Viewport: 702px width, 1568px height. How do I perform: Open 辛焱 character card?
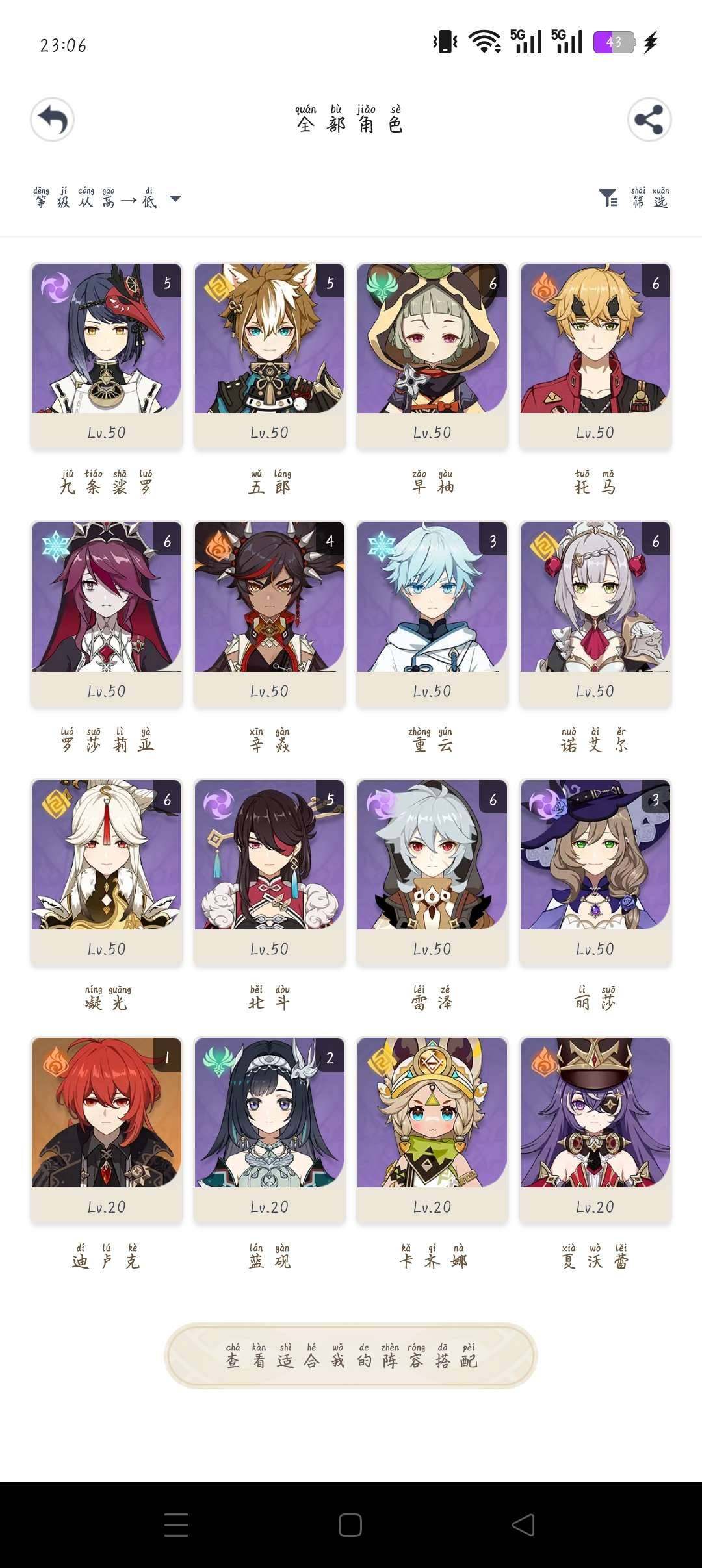pos(269,614)
